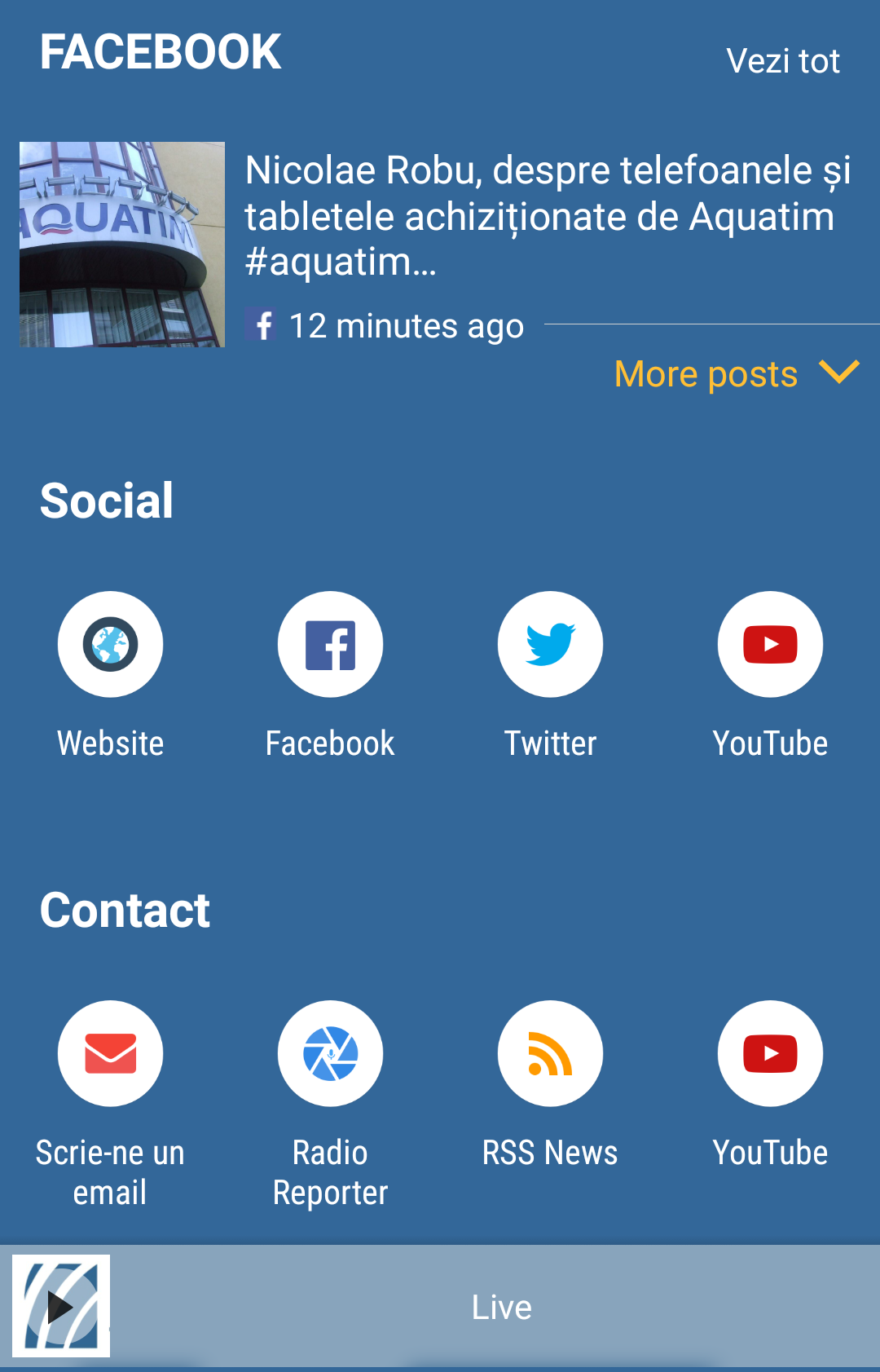Play the Live radio stream
The width and height of the screenshot is (880, 1372).
(61, 1307)
